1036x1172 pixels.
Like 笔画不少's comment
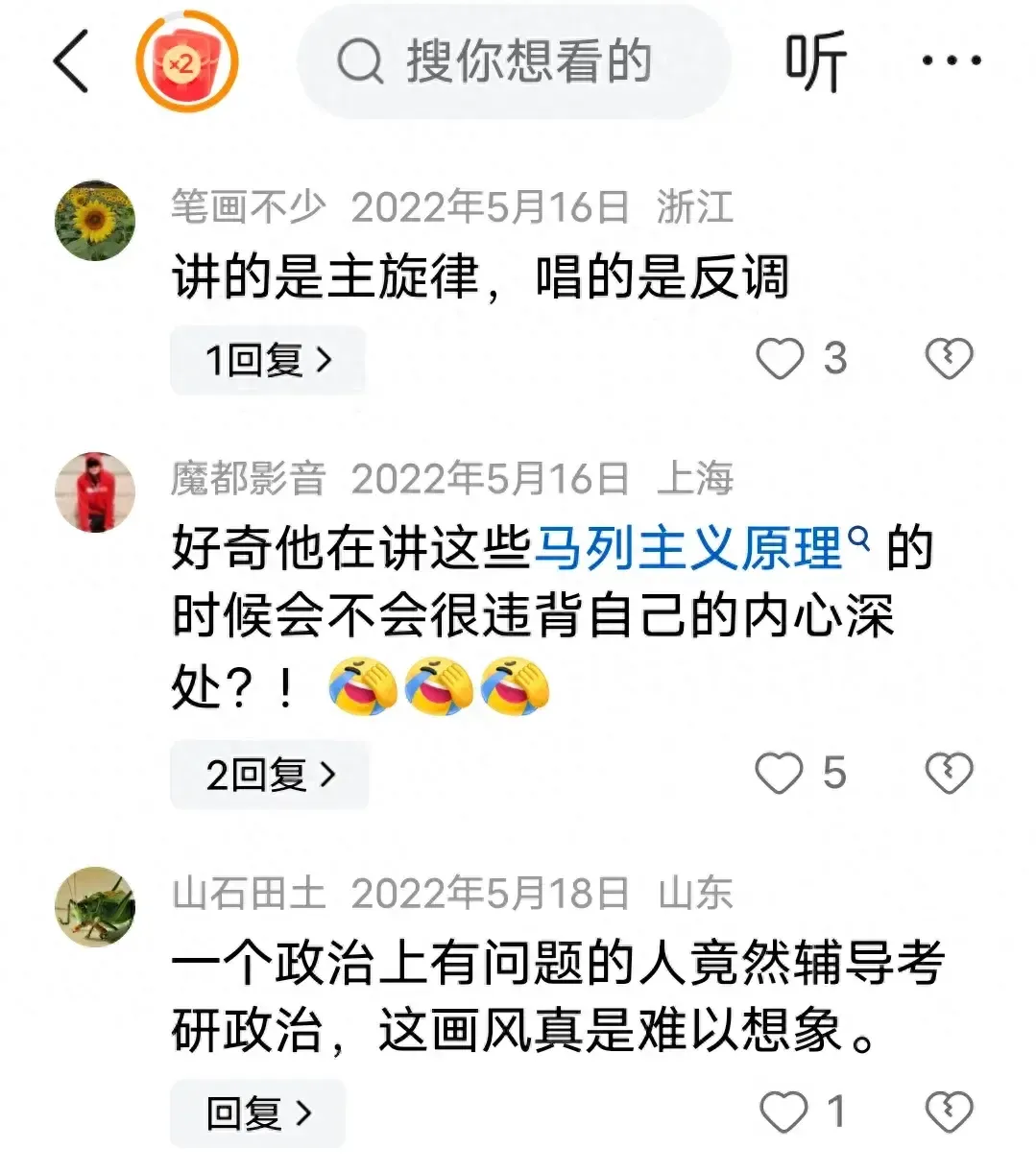[x=779, y=359]
